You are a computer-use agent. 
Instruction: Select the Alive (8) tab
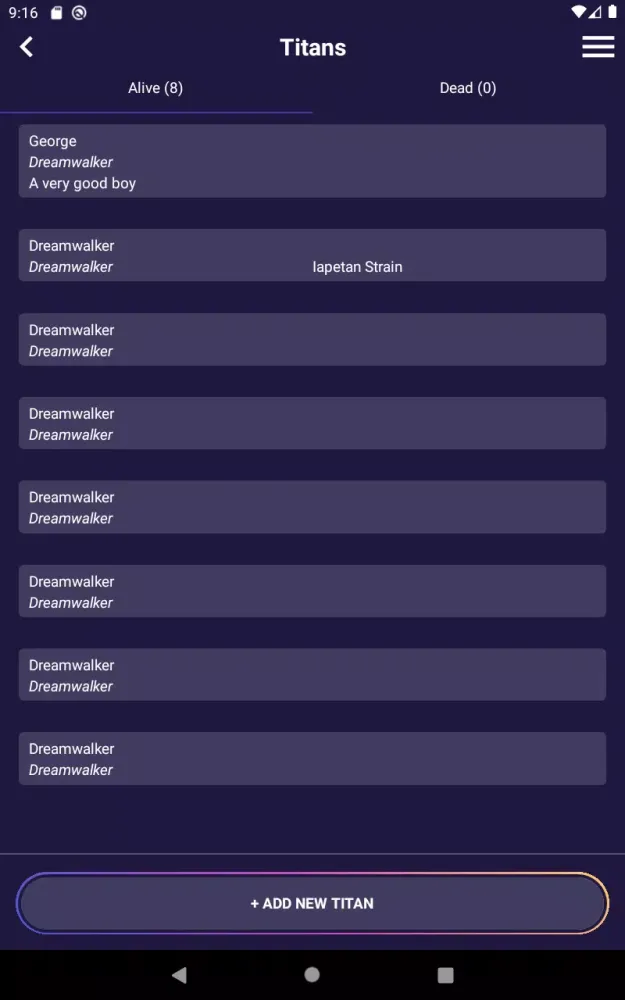pos(156,88)
